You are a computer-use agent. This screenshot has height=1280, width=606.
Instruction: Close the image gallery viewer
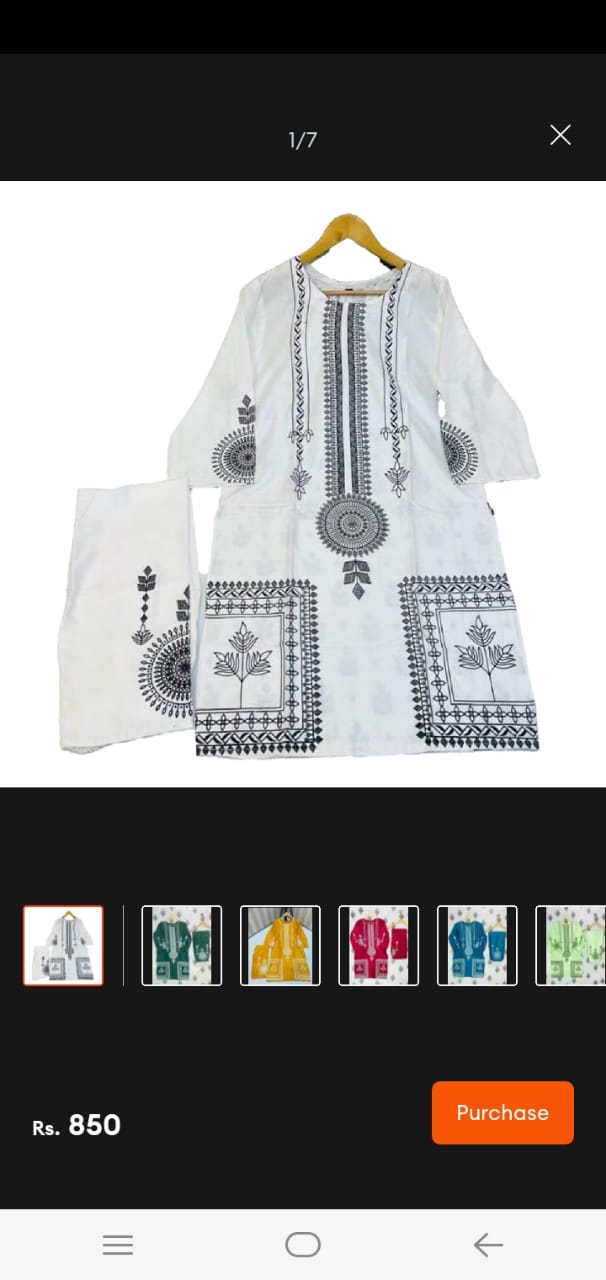[x=560, y=135]
